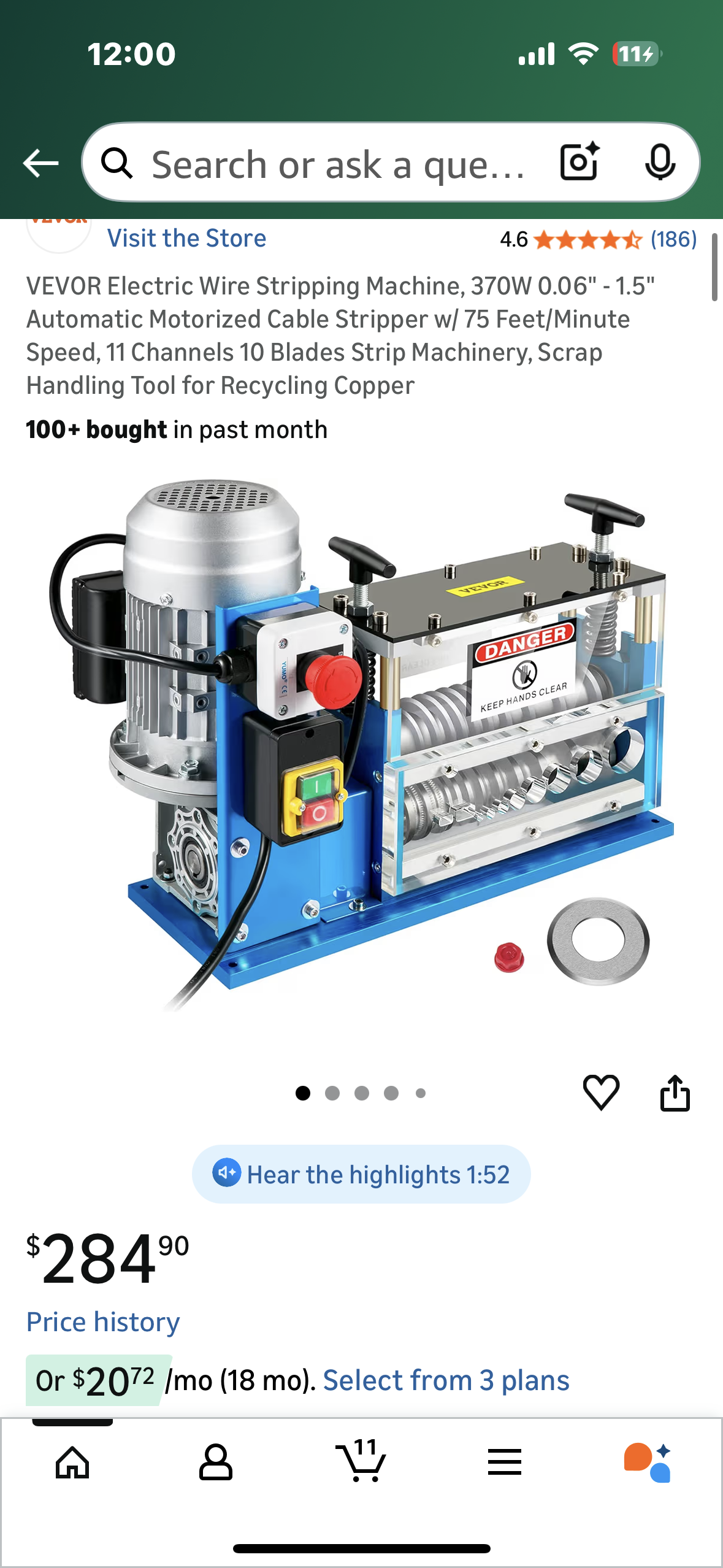Visit the VEVOR store

point(186,239)
